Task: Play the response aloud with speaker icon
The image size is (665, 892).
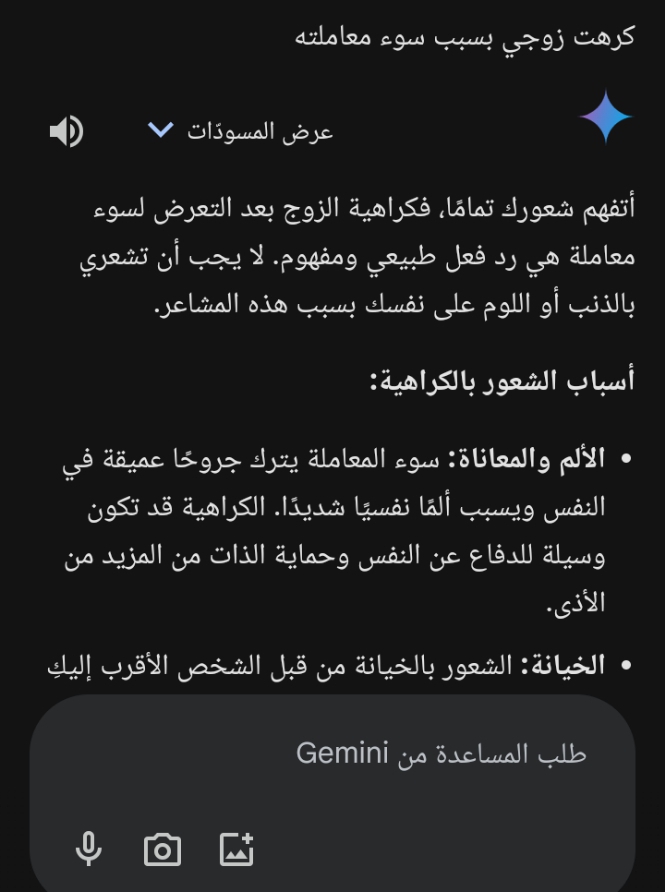Action: pos(66,131)
